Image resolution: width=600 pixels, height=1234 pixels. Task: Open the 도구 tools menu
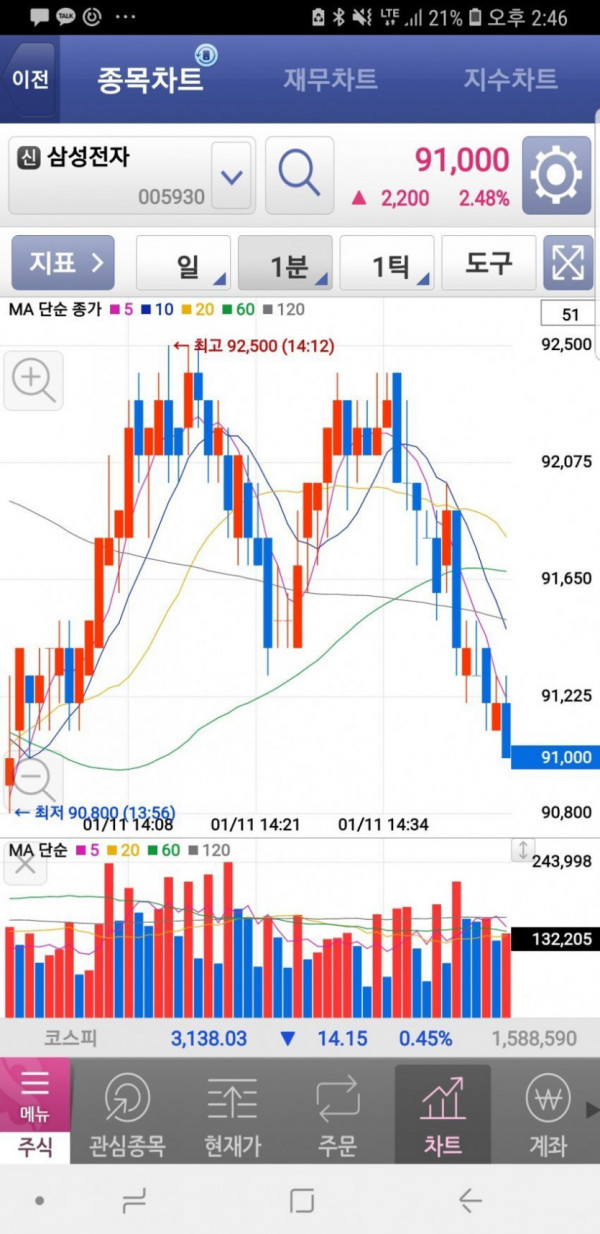point(488,264)
